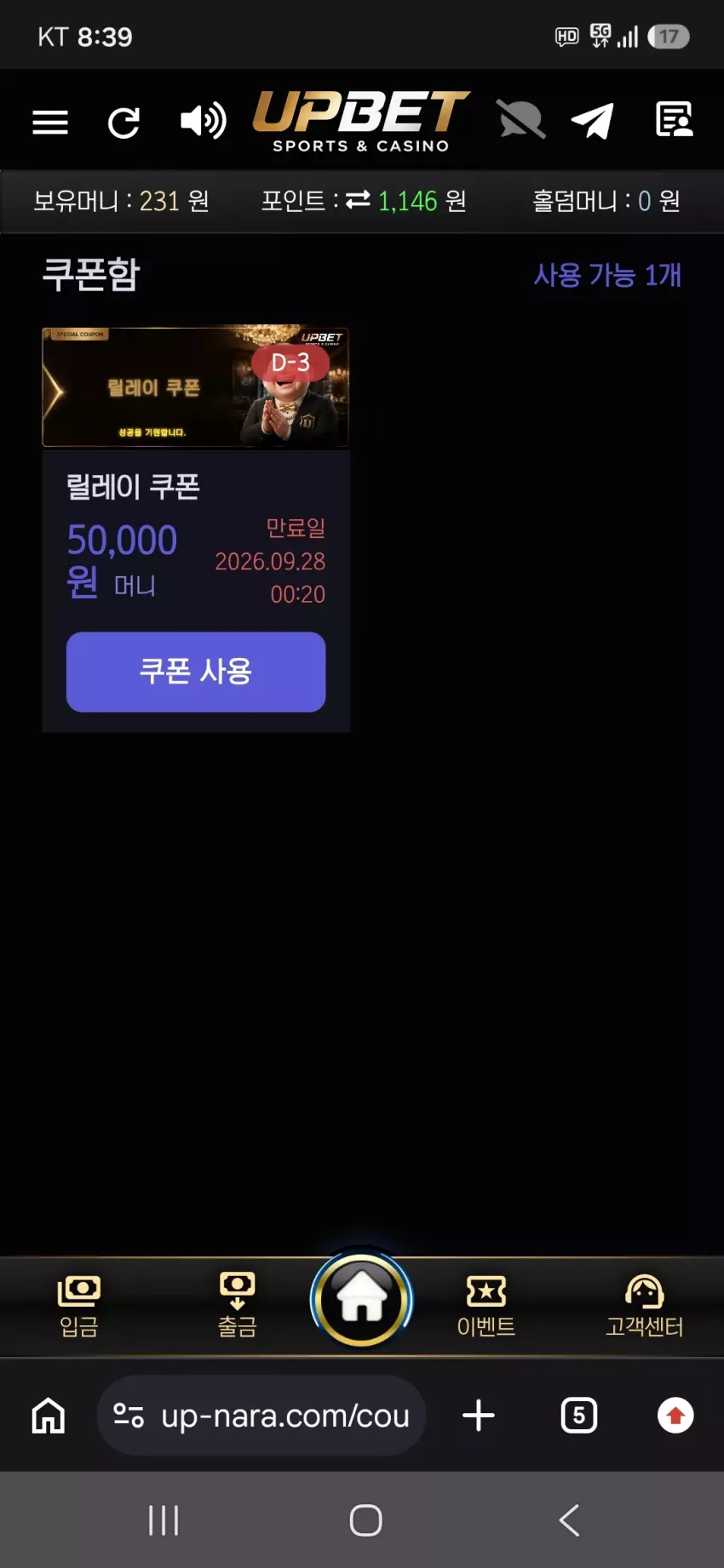The image size is (724, 1568).
Task: Open the tab switcher showing 5
Action: 579,1416
